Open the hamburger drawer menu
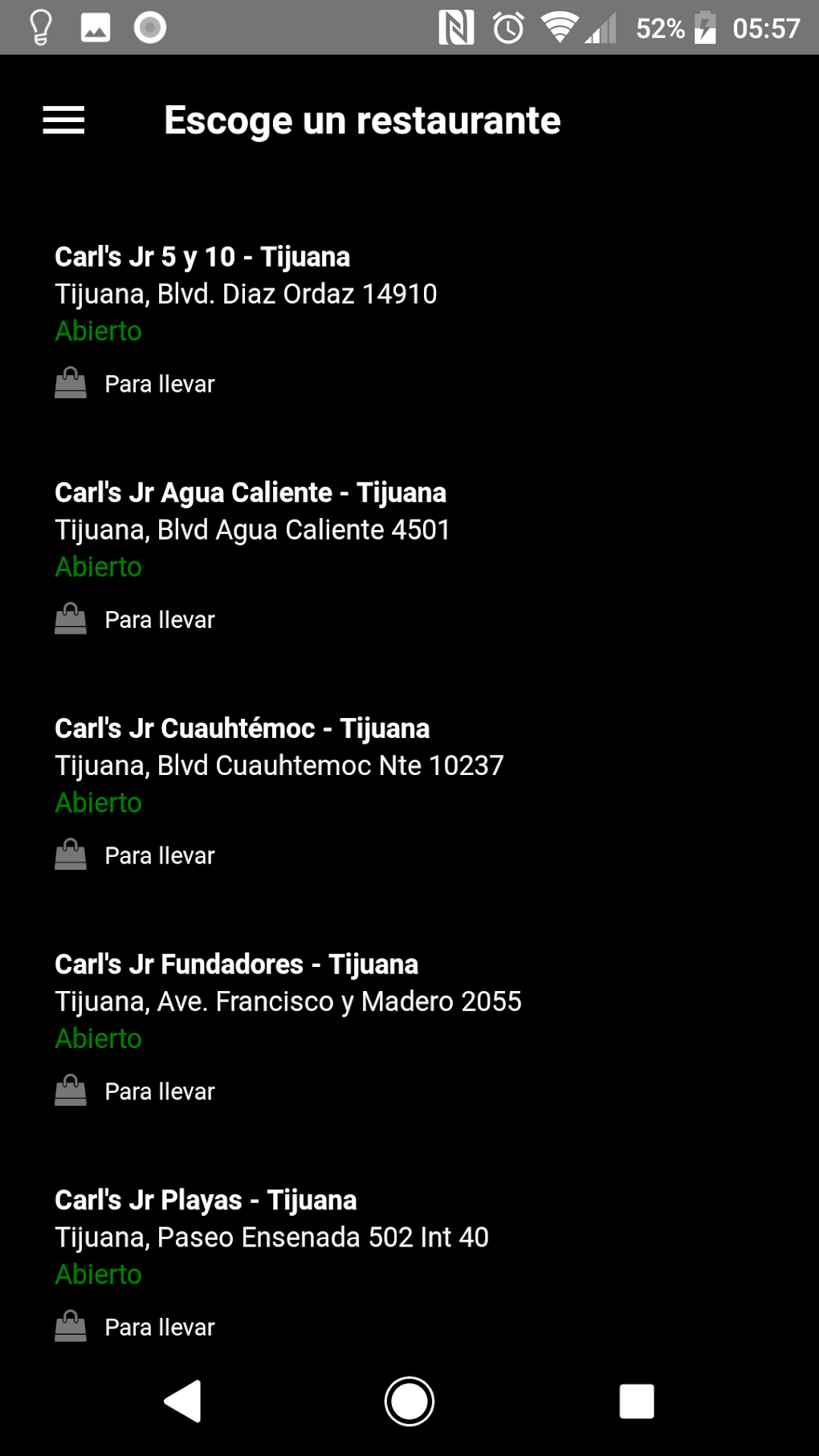This screenshot has width=819, height=1456. (x=63, y=120)
